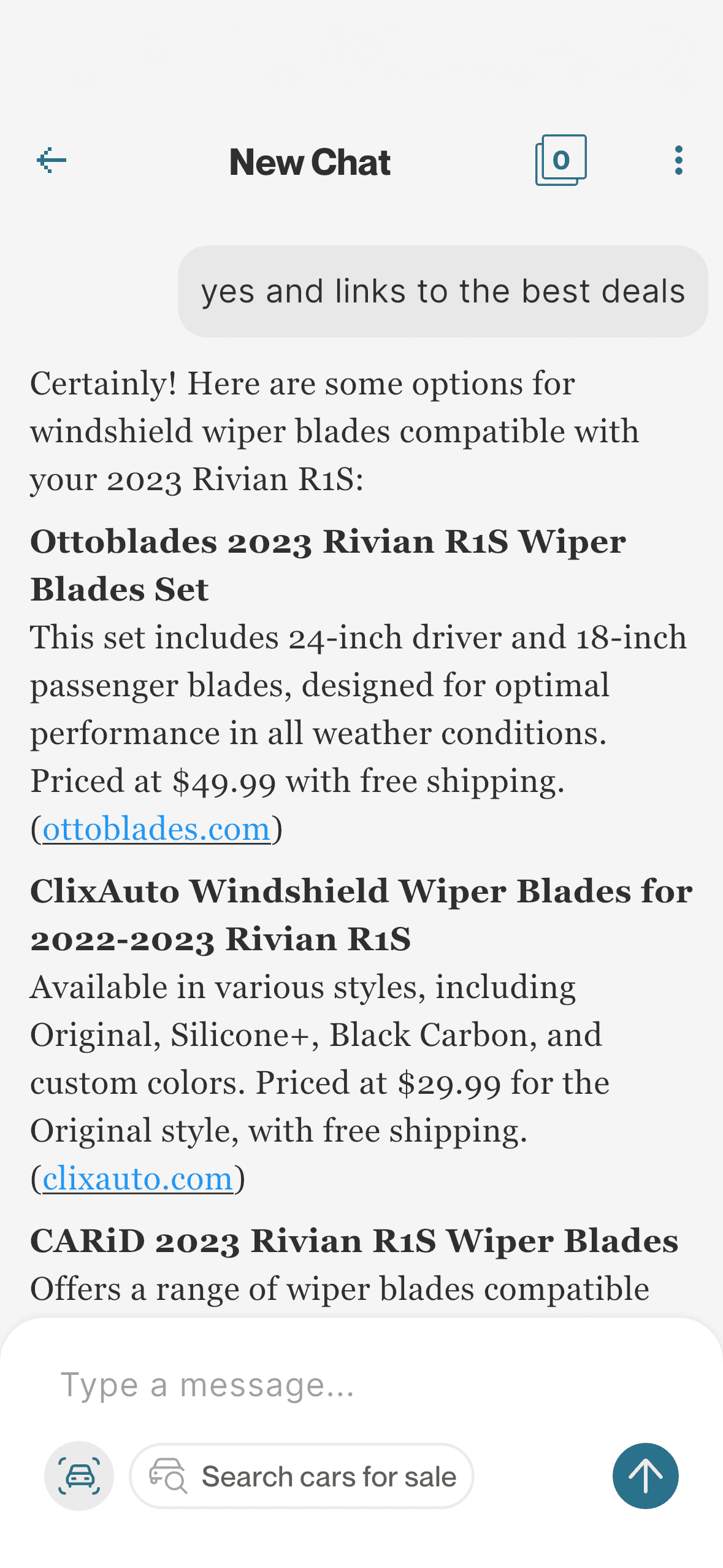Open the ottoblades.com link

(156, 829)
